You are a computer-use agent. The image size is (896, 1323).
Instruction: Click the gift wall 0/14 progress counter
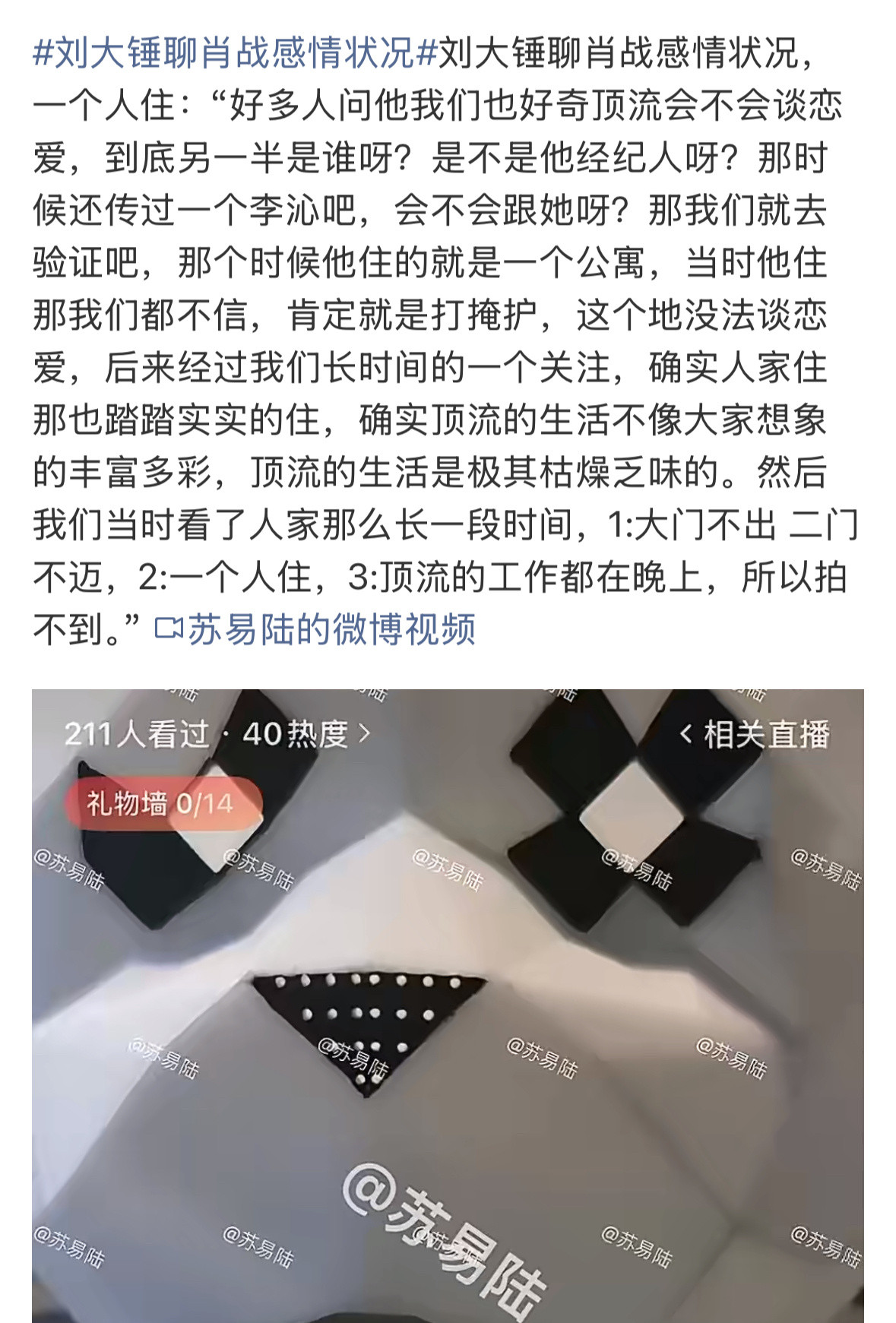tap(207, 799)
